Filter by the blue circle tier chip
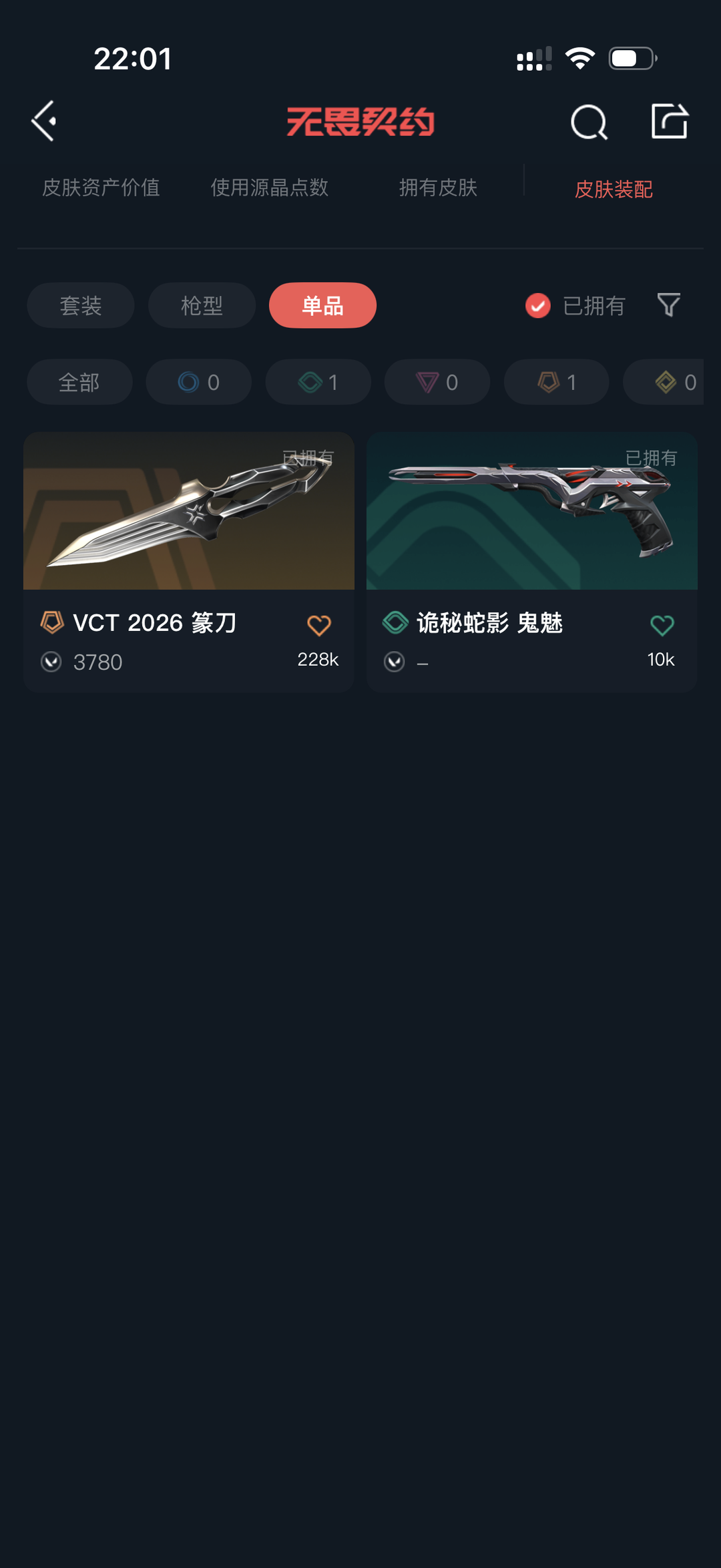The image size is (721, 1568). pyautogui.click(x=198, y=382)
